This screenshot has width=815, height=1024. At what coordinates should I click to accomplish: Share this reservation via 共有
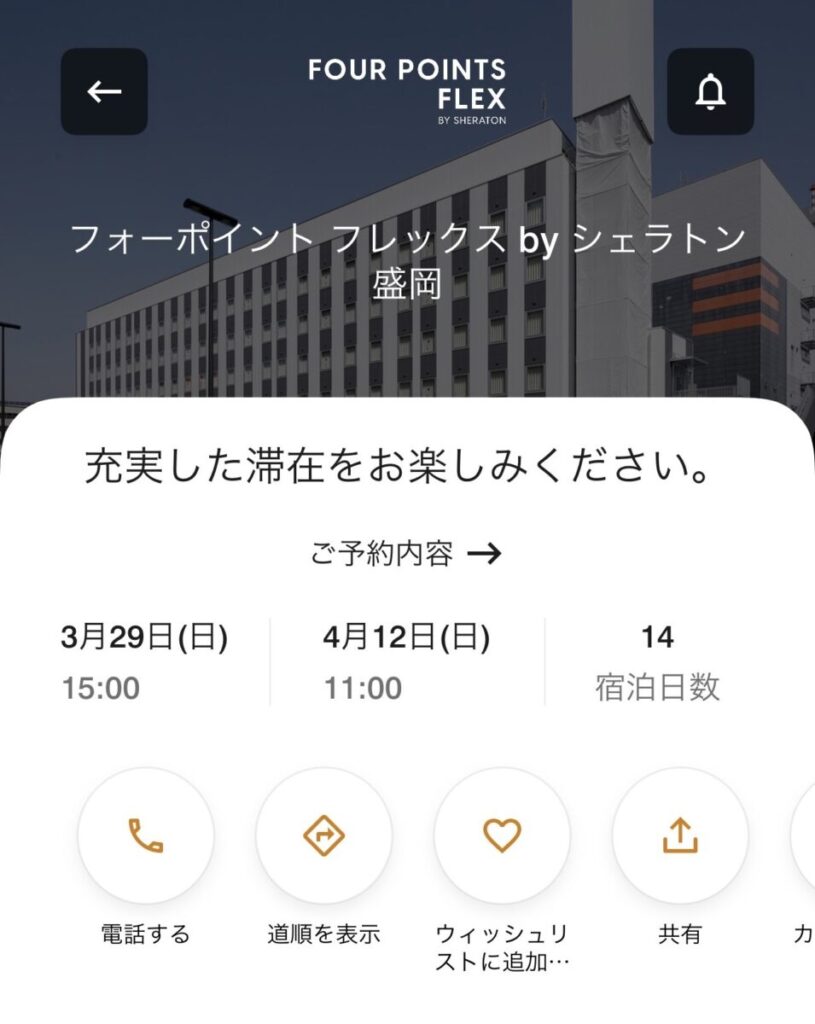point(680,836)
